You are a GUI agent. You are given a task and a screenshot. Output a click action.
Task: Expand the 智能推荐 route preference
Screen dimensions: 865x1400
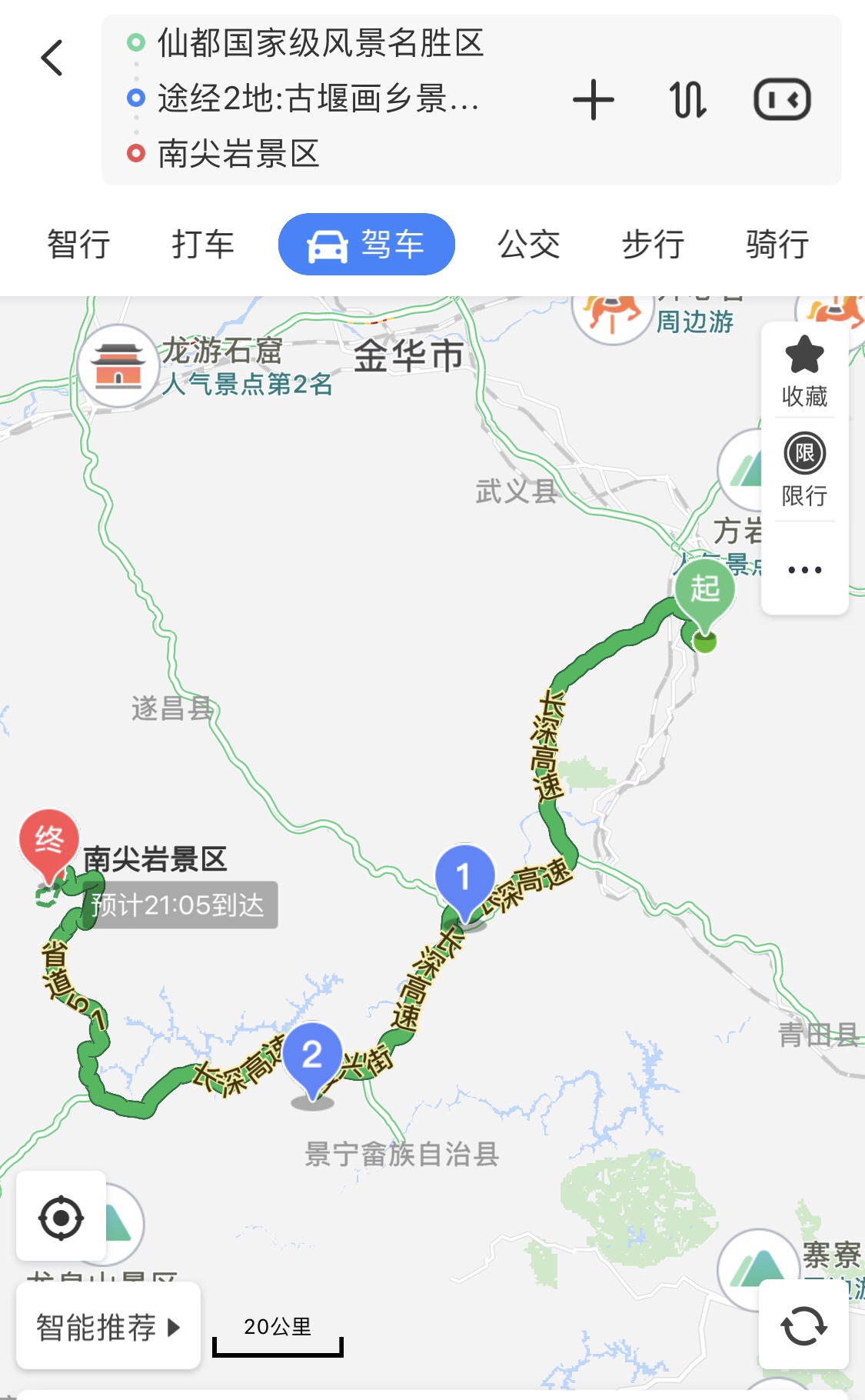tap(108, 1327)
